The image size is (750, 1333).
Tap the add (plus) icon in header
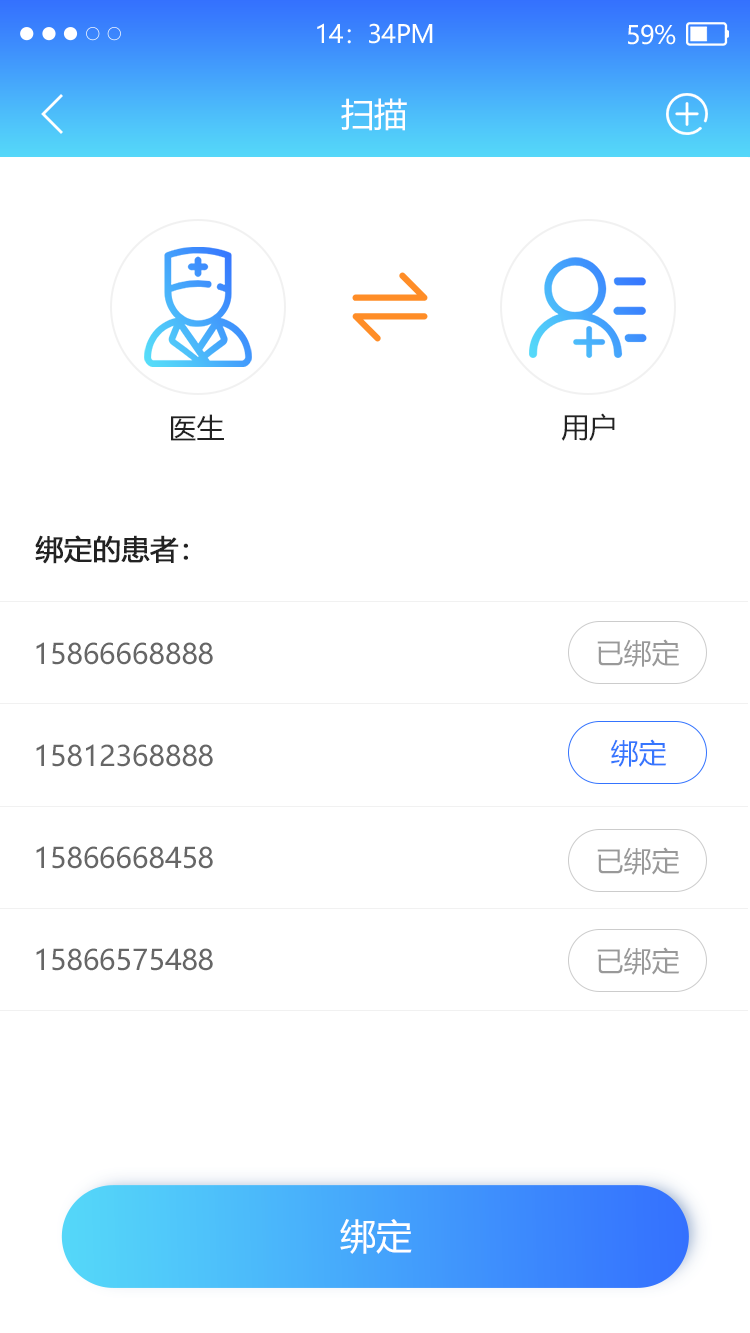[x=687, y=114]
